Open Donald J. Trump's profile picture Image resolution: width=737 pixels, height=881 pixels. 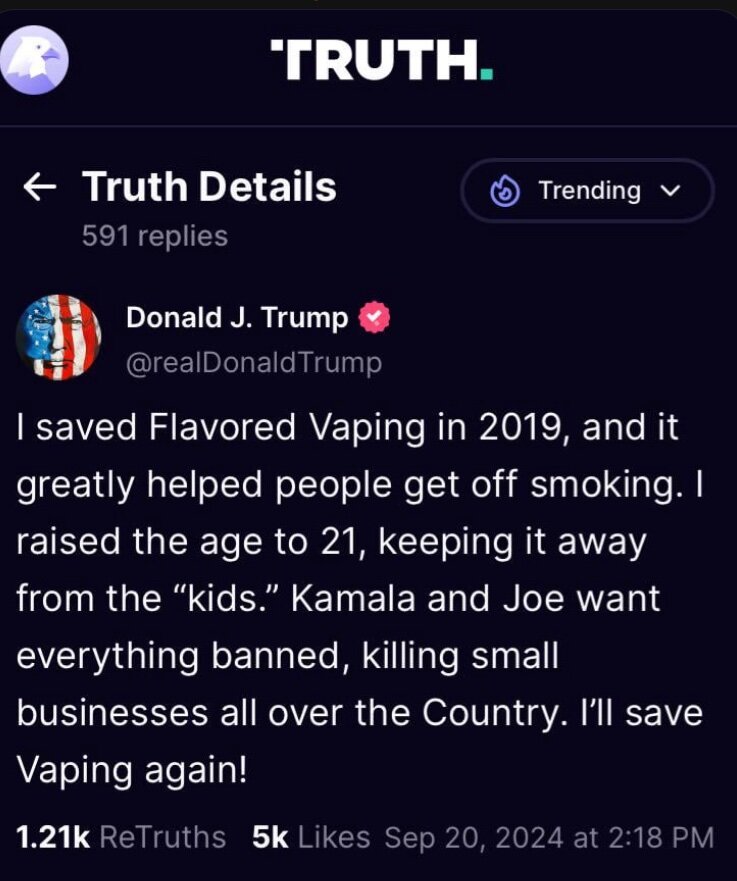click(58, 336)
